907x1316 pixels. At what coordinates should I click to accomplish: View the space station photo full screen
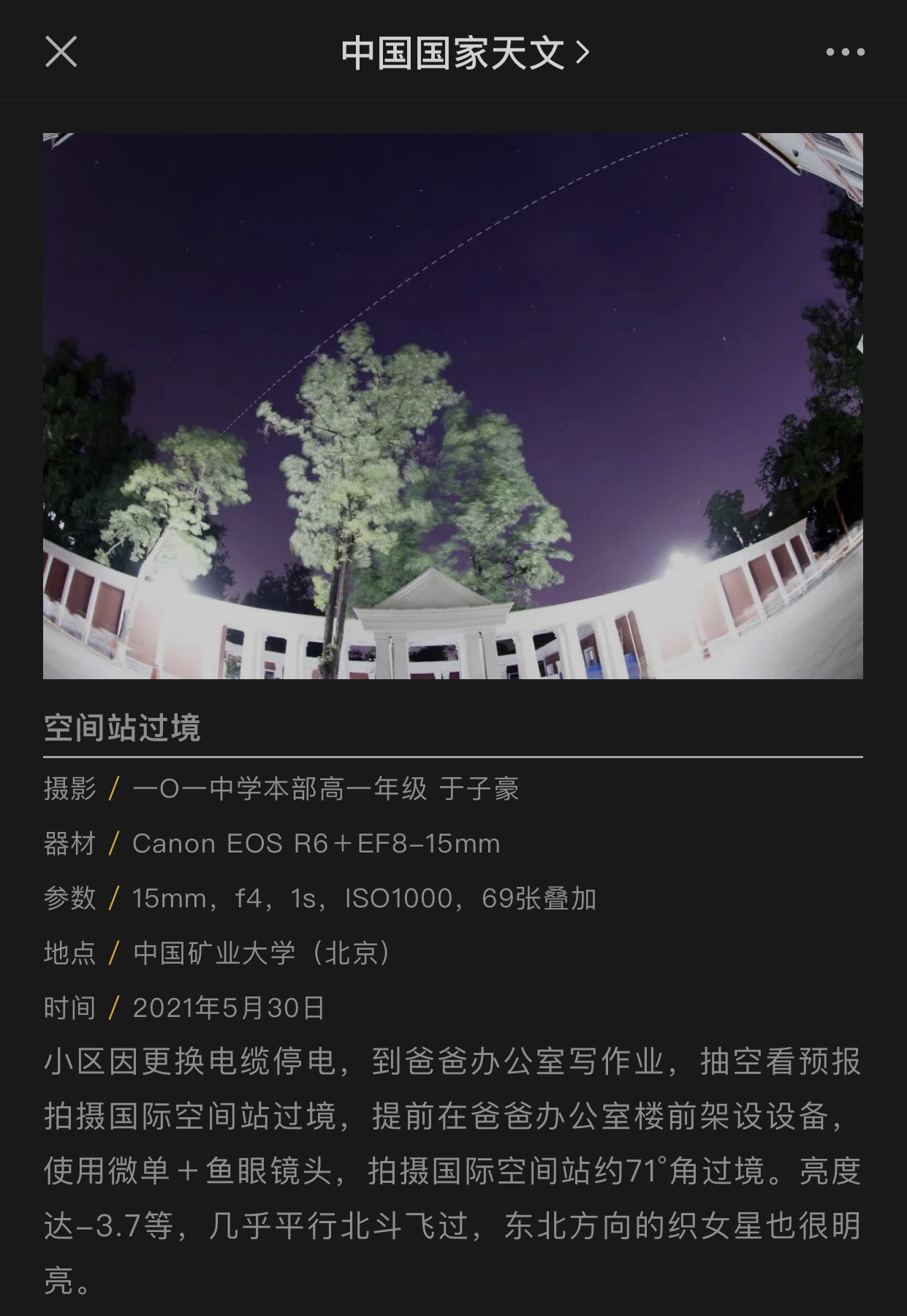tap(452, 406)
